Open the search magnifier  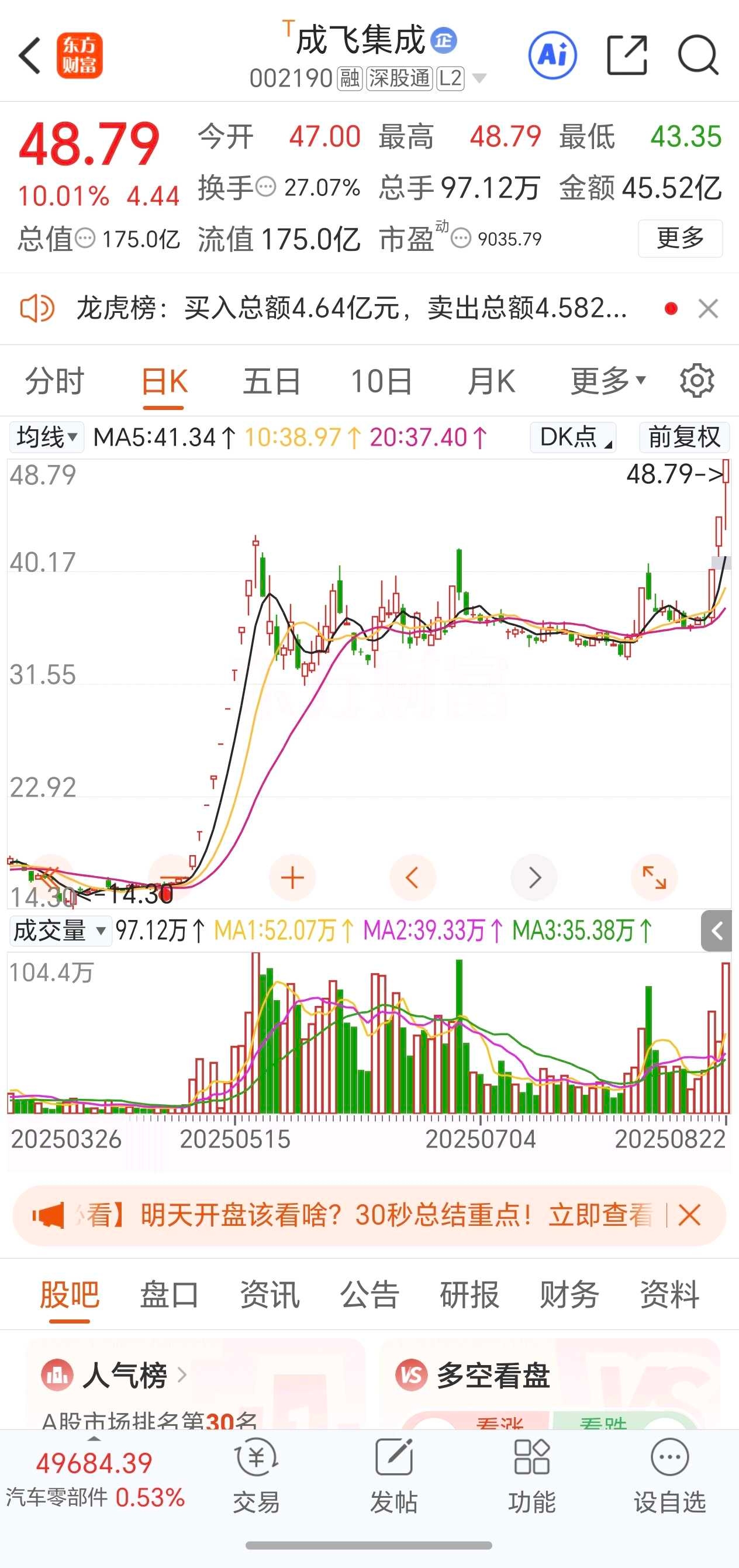[x=698, y=56]
